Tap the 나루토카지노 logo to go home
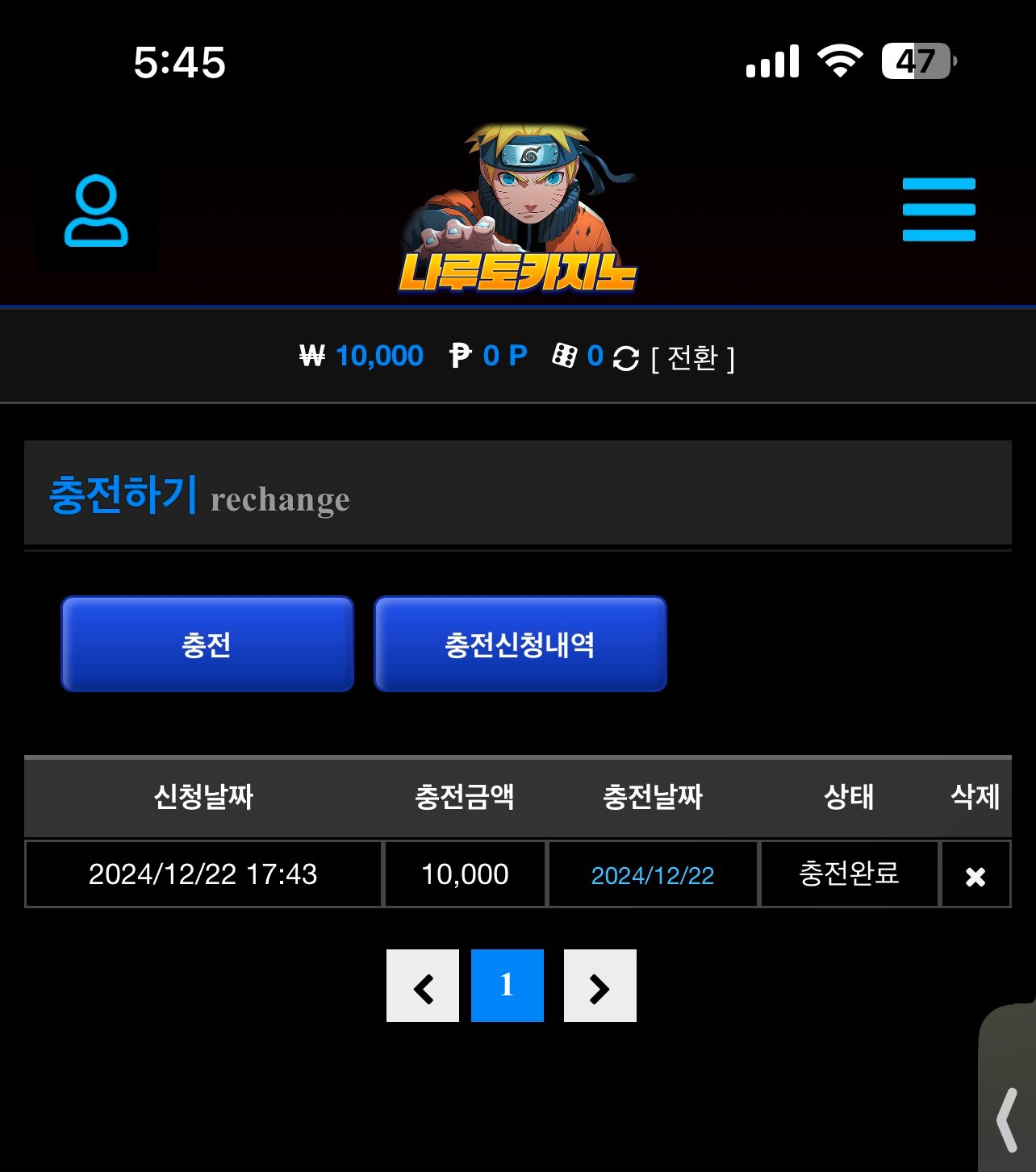 pos(519,211)
